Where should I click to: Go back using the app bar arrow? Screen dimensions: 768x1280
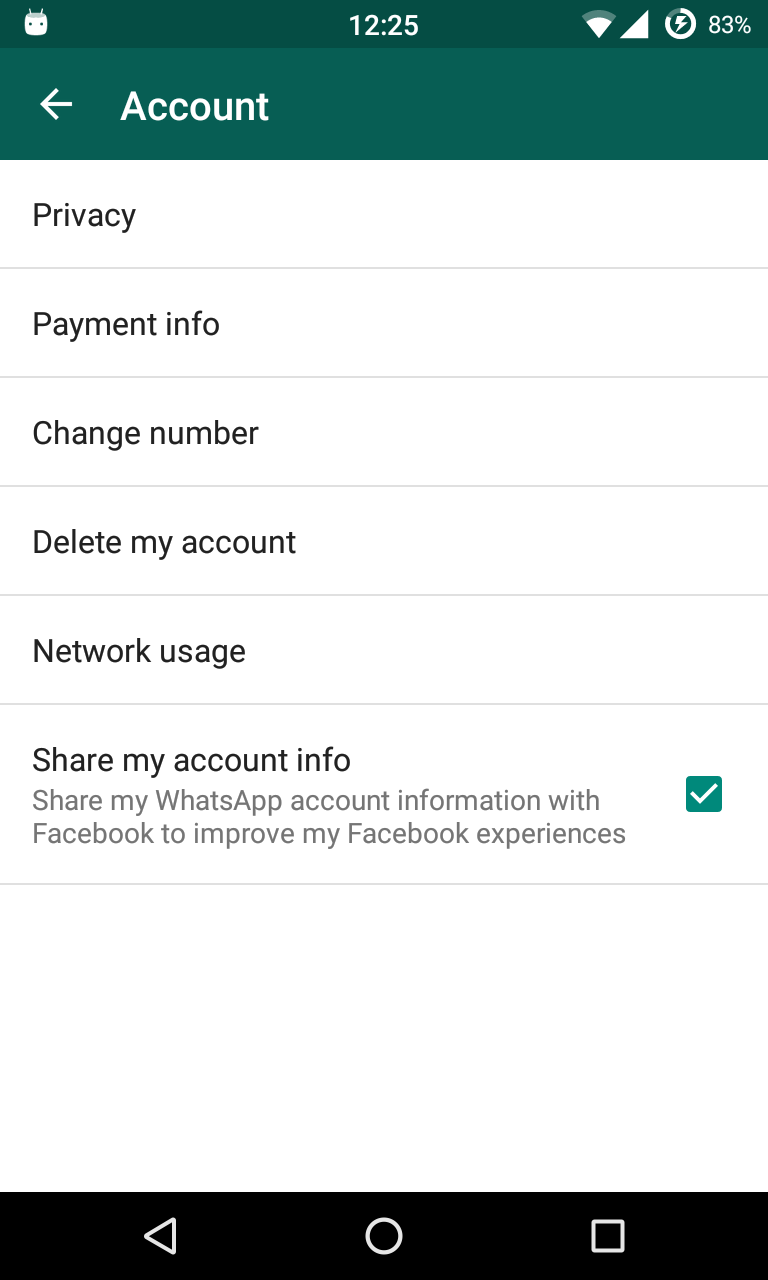tap(56, 105)
